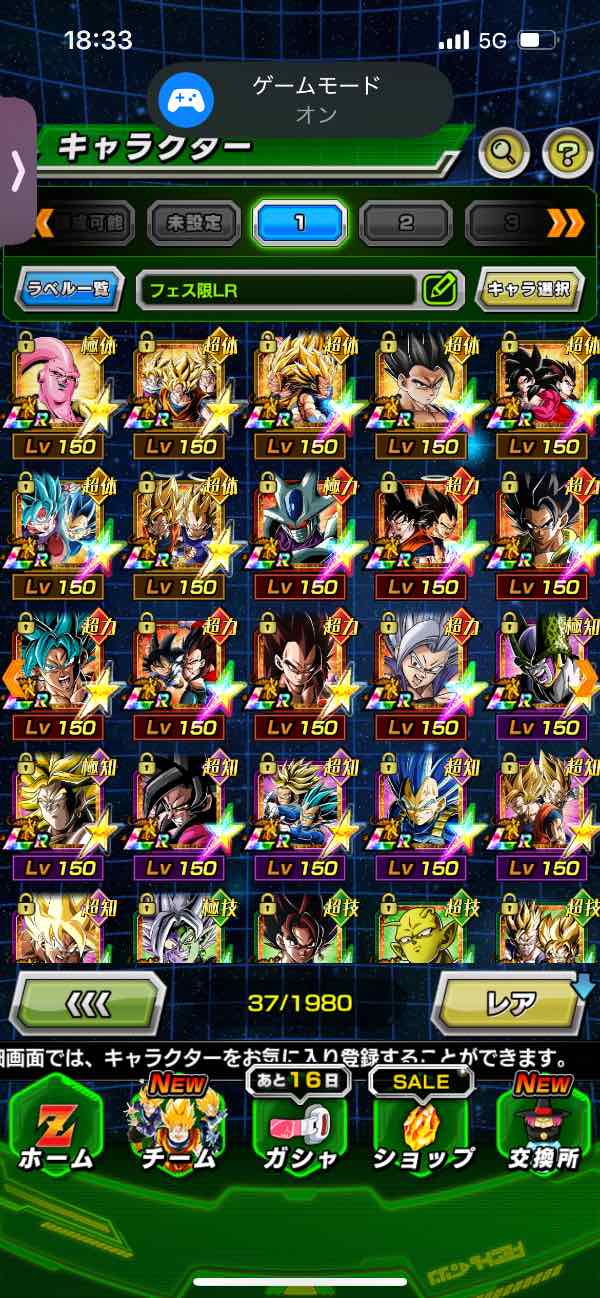Tap the ゲームモード notification banner
Image resolution: width=600 pixels, height=1298 pixels.
(x=300, y=99)
